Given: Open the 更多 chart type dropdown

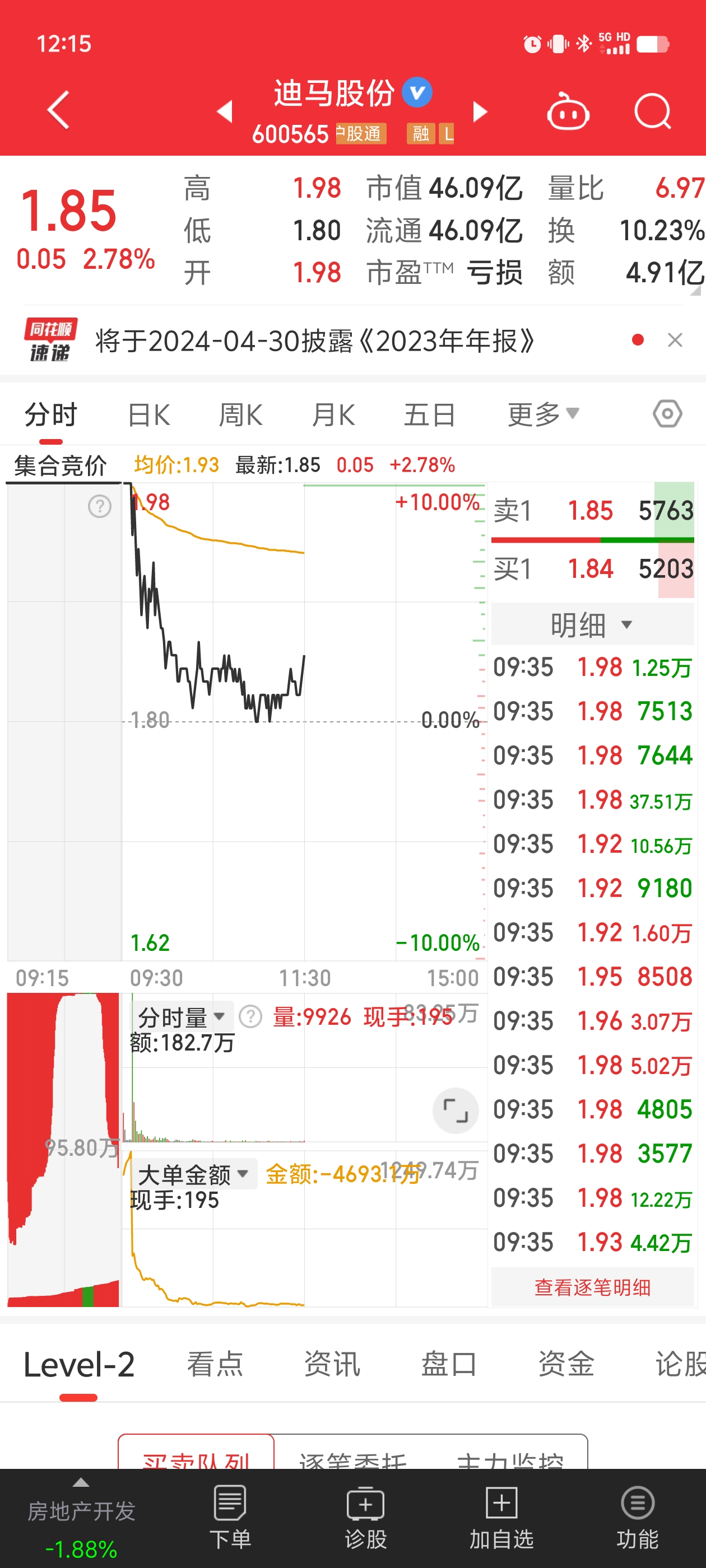Looking at the screenshot, I should [x=543, y=413].
